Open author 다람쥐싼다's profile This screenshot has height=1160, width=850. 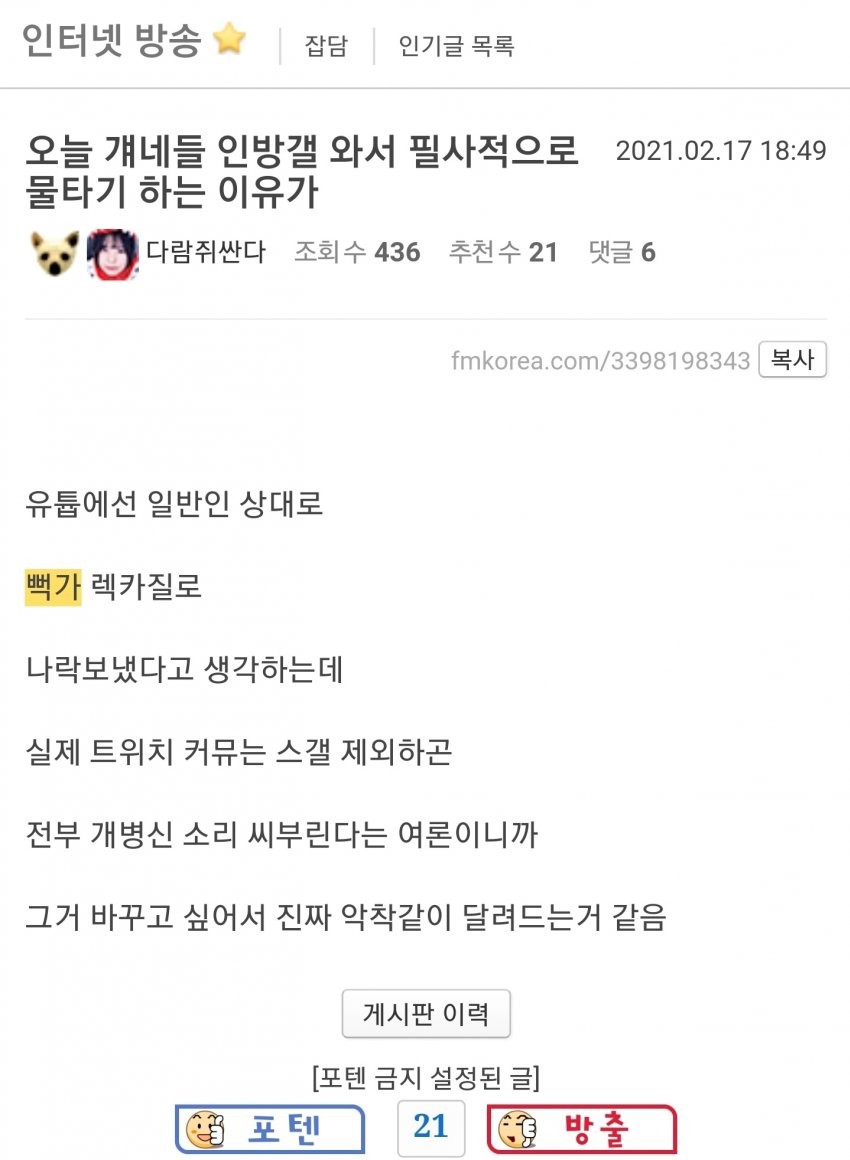point(206,252)
